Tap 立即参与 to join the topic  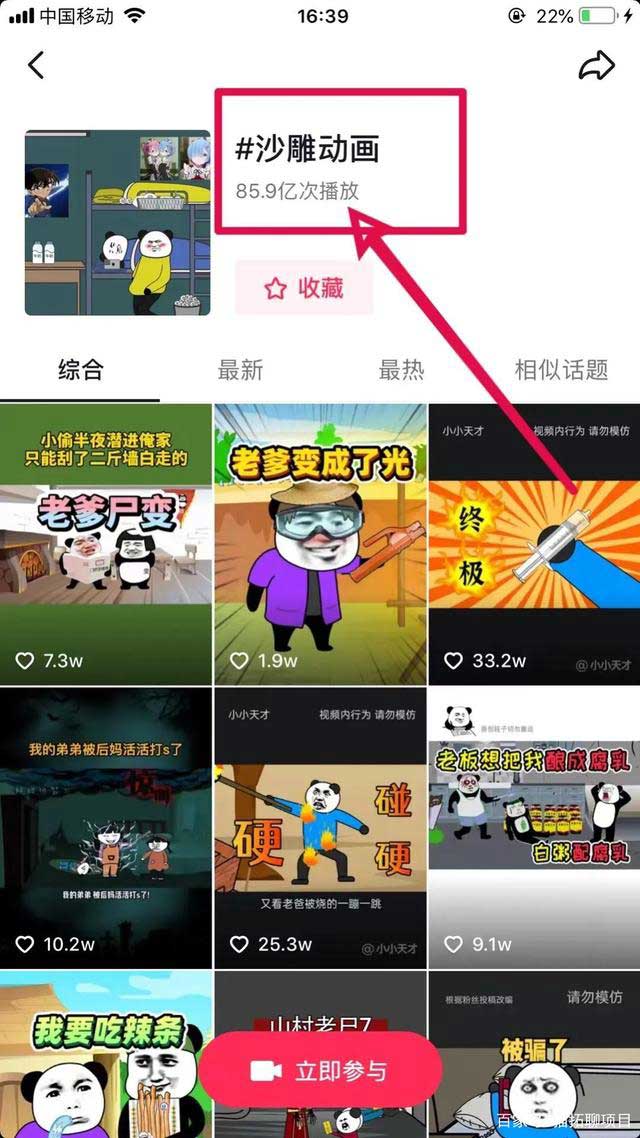(320, 1071)
